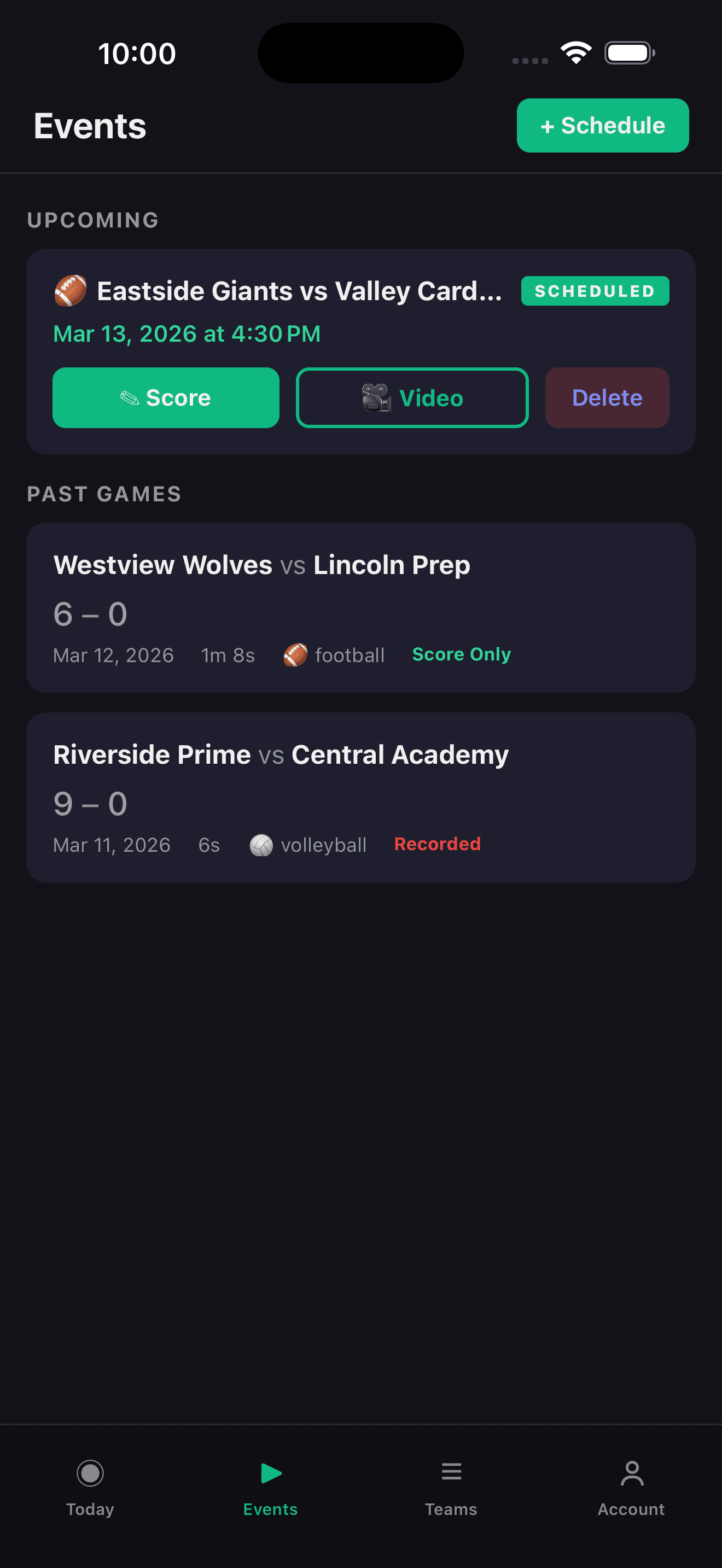The height and width of the screenshot is (1568, 722).
Task: Tap the SCHEDULED status badge
Action: pyautogui.click(x=594, y=290)
